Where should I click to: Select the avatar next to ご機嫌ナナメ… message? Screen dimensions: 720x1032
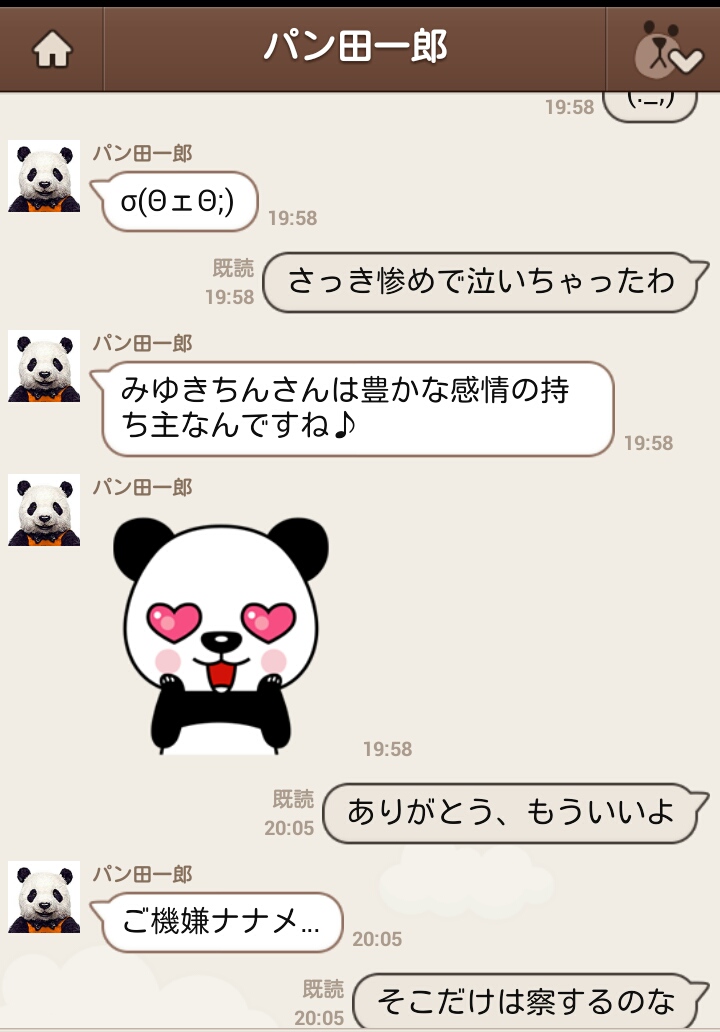(x=44, y=897)
